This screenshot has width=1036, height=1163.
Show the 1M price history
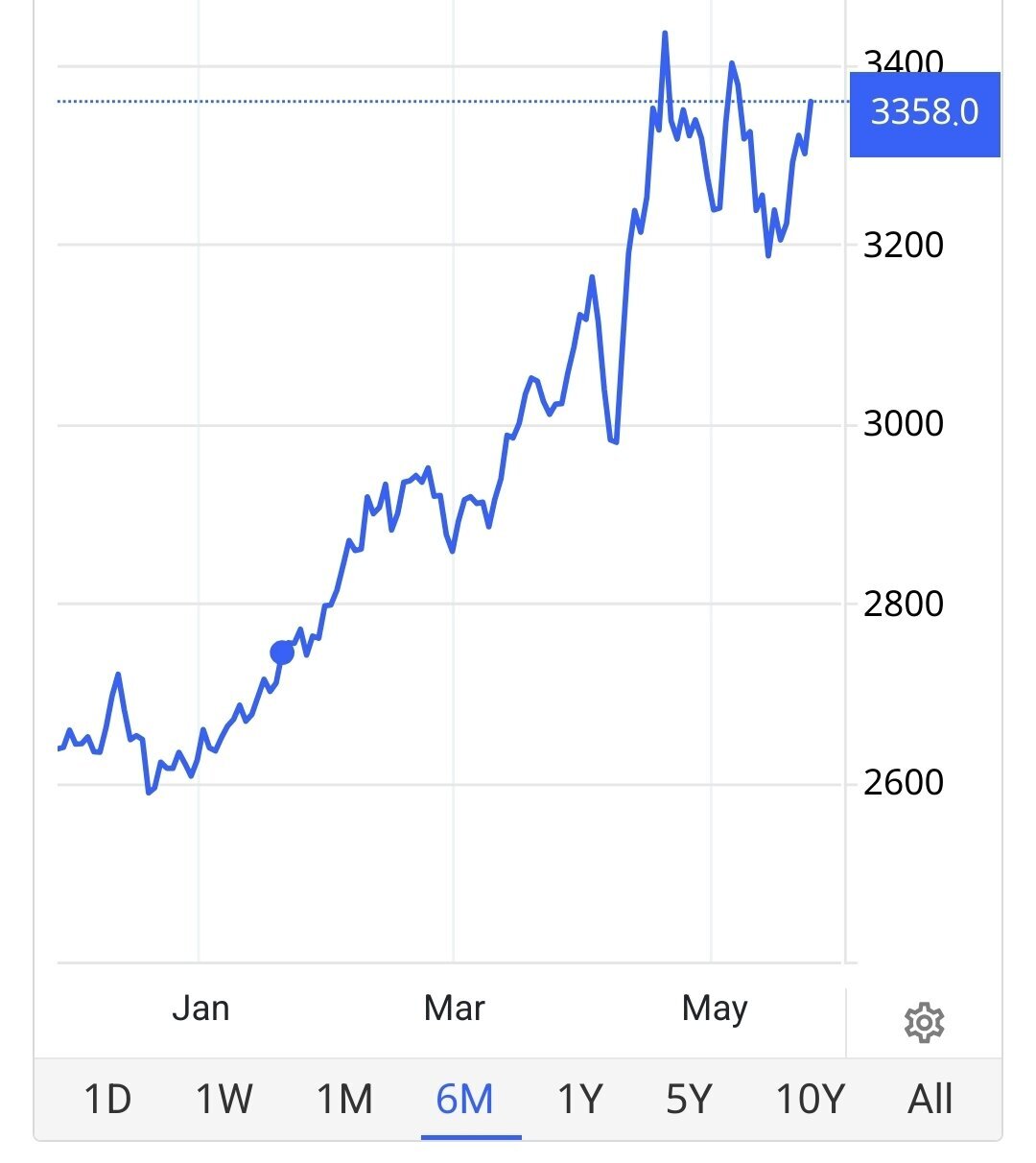[344, 1099]
